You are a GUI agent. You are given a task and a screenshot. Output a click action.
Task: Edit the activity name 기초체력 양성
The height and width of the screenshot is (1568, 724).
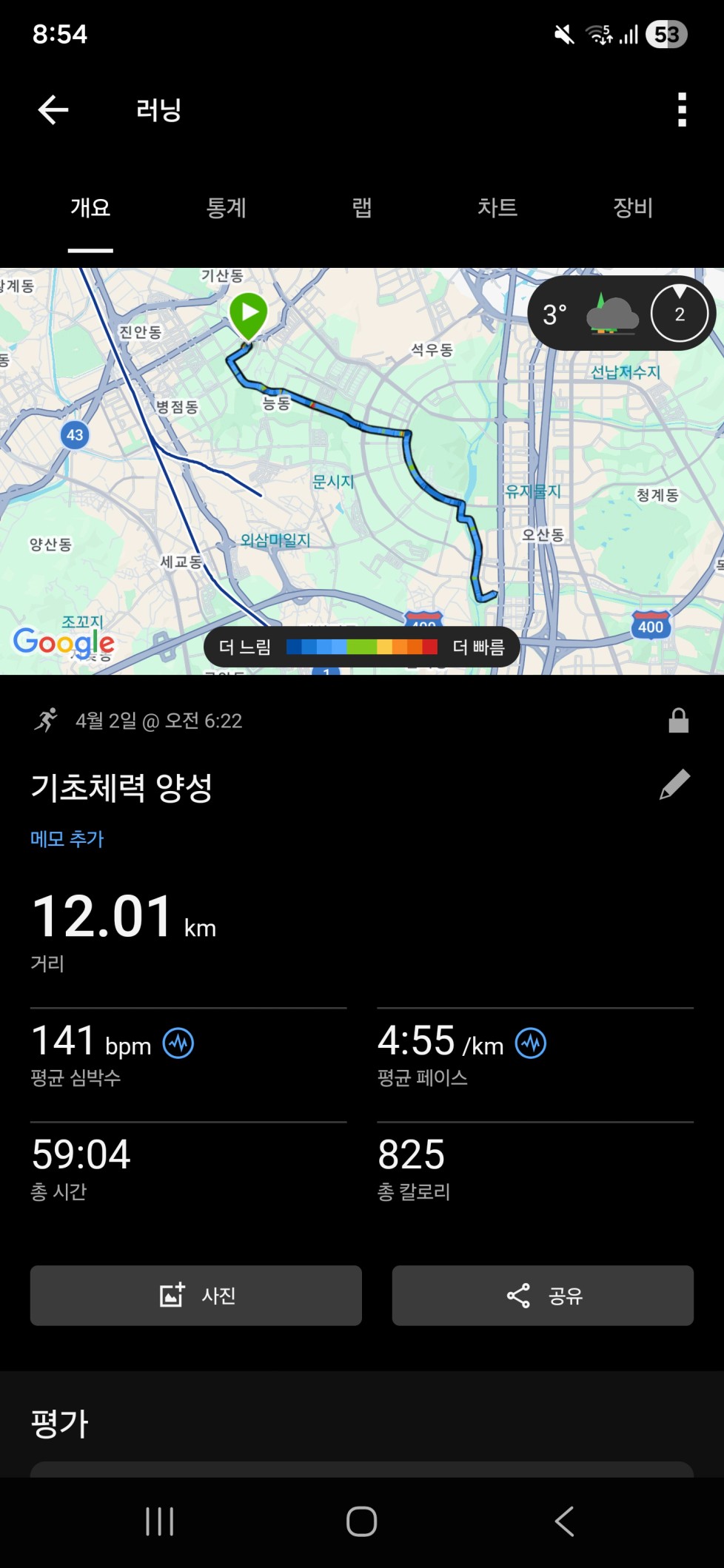674,785
